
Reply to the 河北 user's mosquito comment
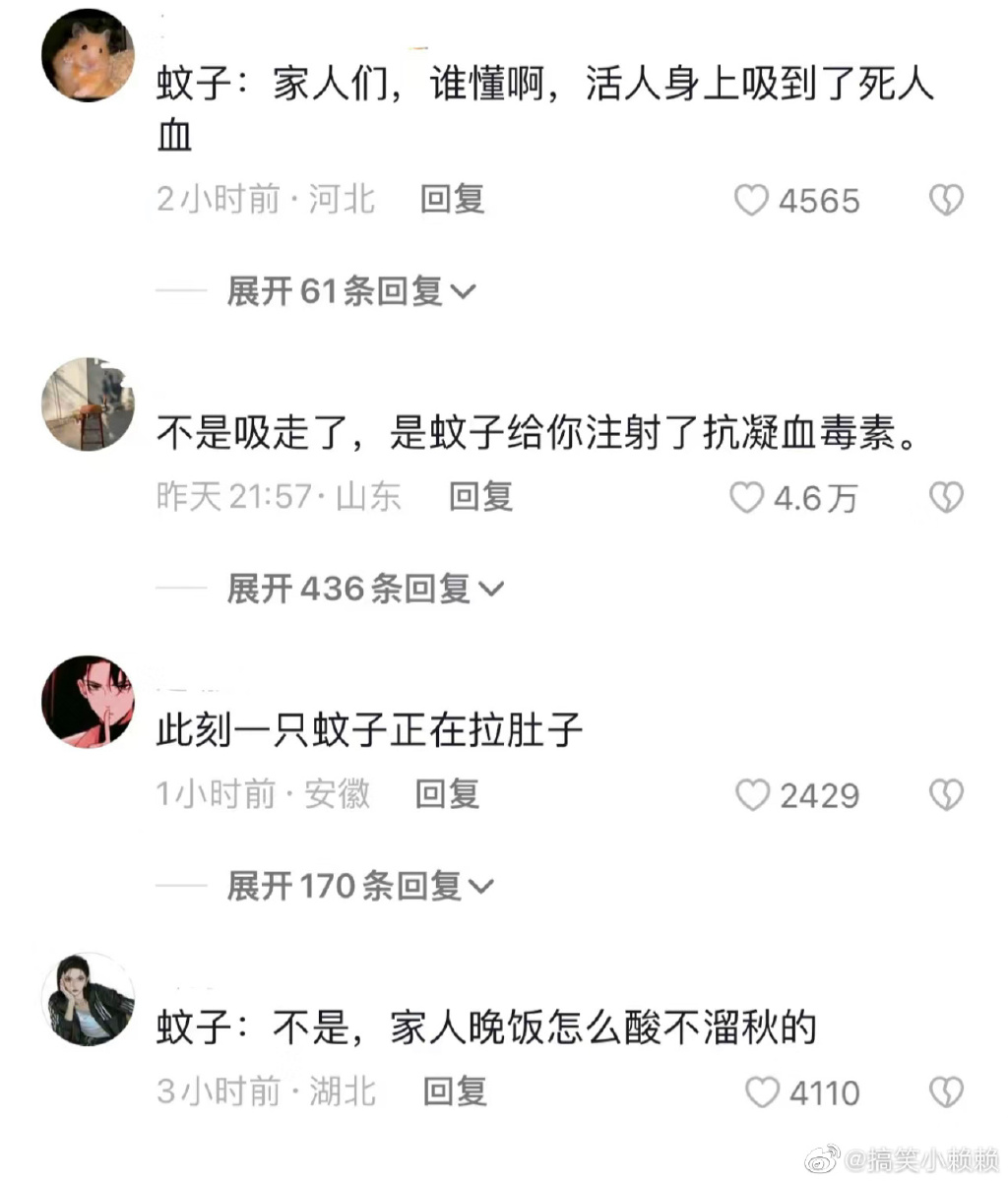pyautogui.click(x=452, y=199)
